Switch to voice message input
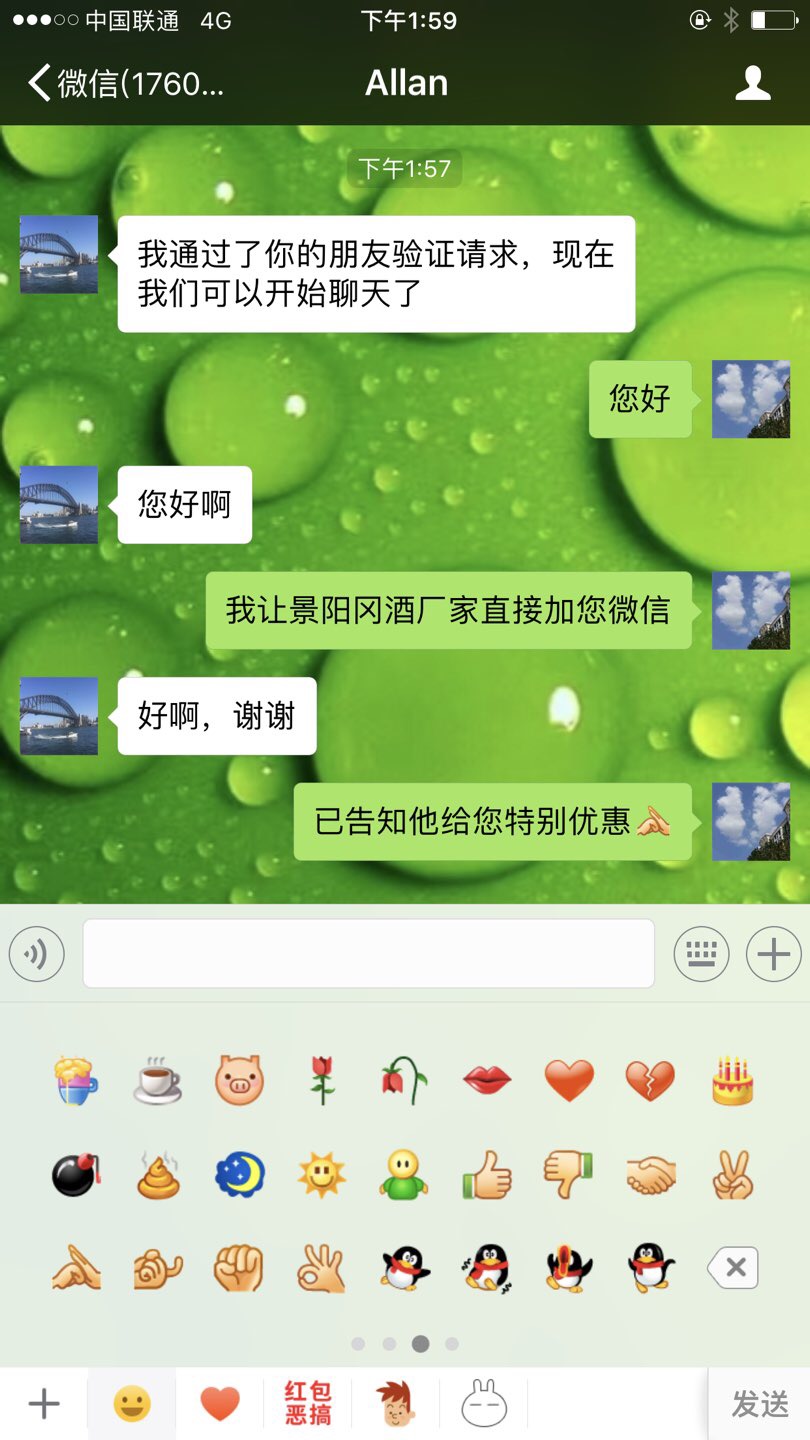This screenshot has width=810, height=1440. pos(37,955)
